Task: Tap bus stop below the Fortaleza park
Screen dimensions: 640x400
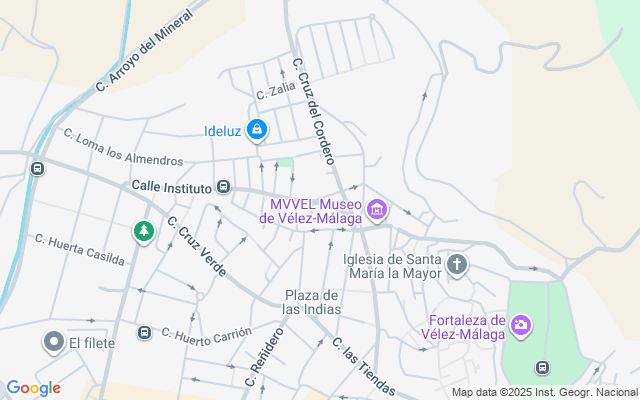Action: [x=542, y=367]
